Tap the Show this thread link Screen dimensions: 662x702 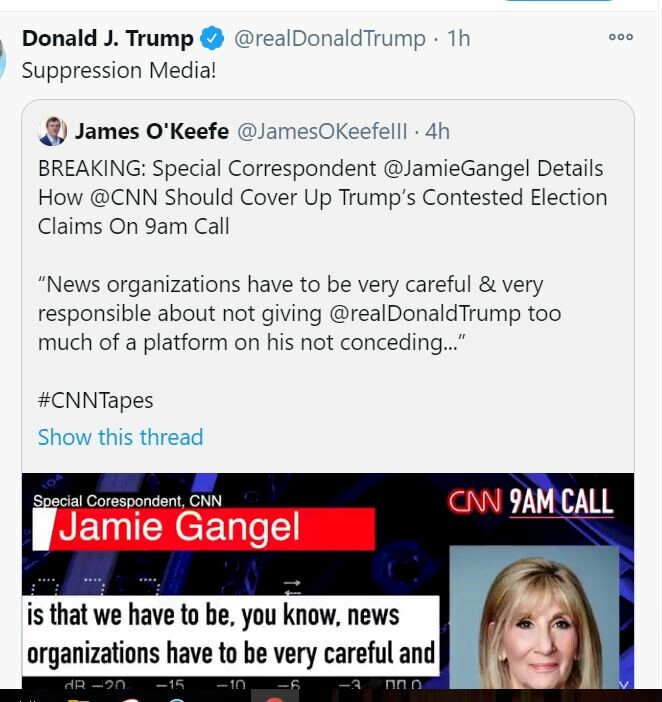click(x=120, y=437)
